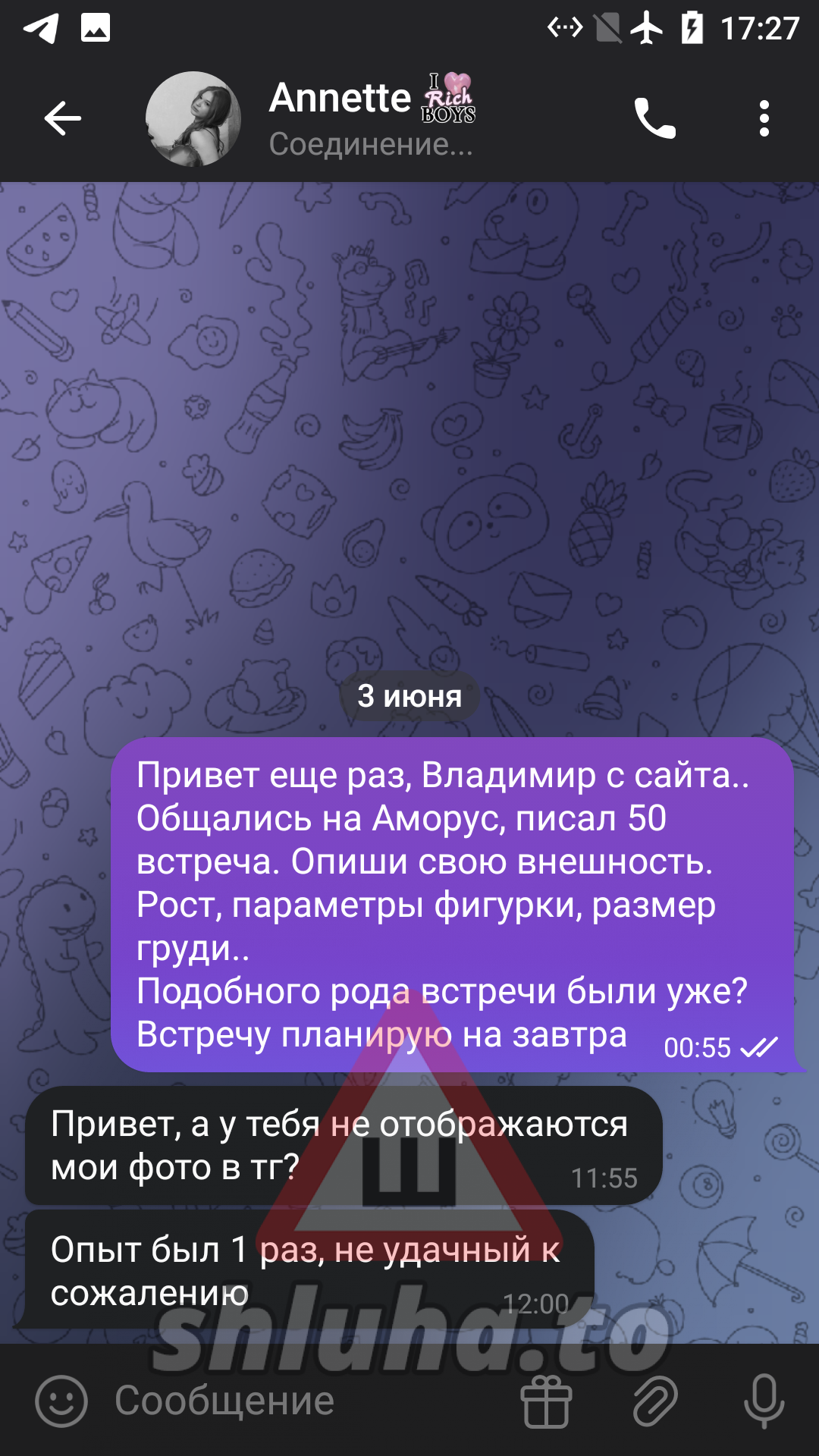Start a voice call with Annette
Viewport: 819px width, 1456px height.
(654, 118)
